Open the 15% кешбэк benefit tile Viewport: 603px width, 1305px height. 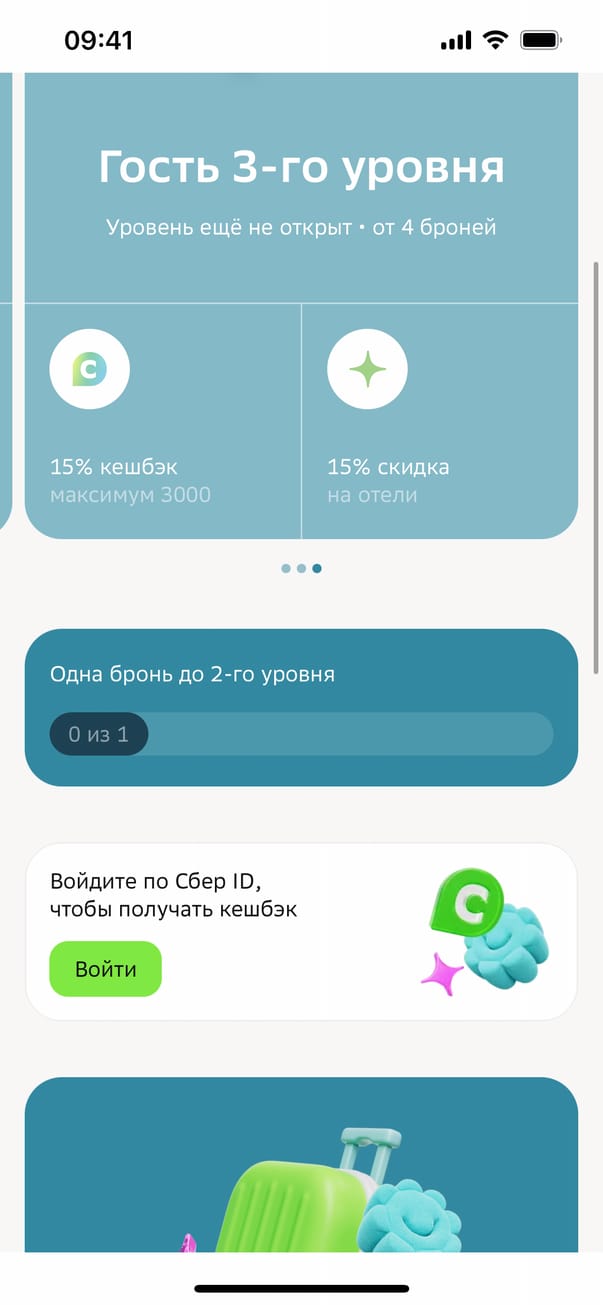pos(162,421)
